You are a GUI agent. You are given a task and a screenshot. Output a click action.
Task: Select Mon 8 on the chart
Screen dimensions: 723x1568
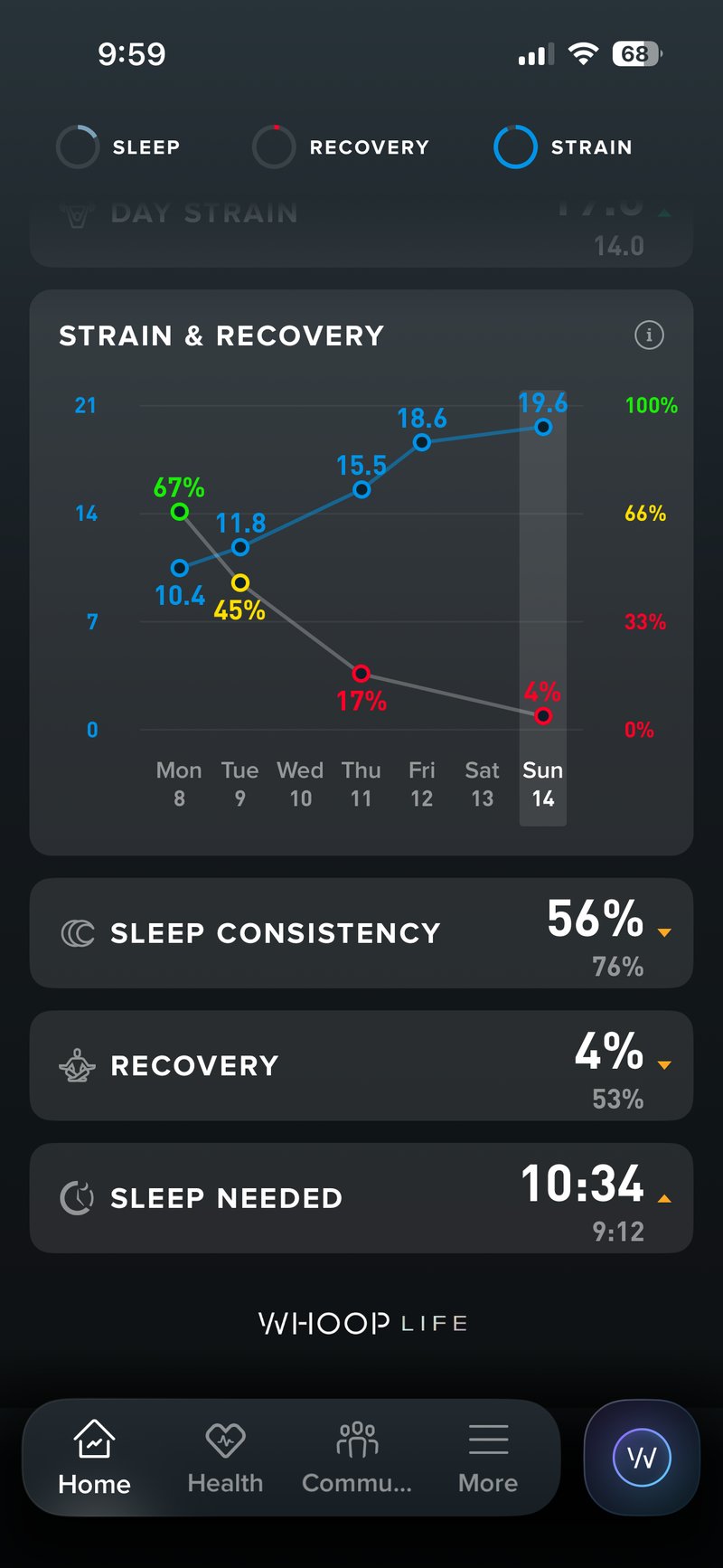pyautogui.click(x=179, y=784)
